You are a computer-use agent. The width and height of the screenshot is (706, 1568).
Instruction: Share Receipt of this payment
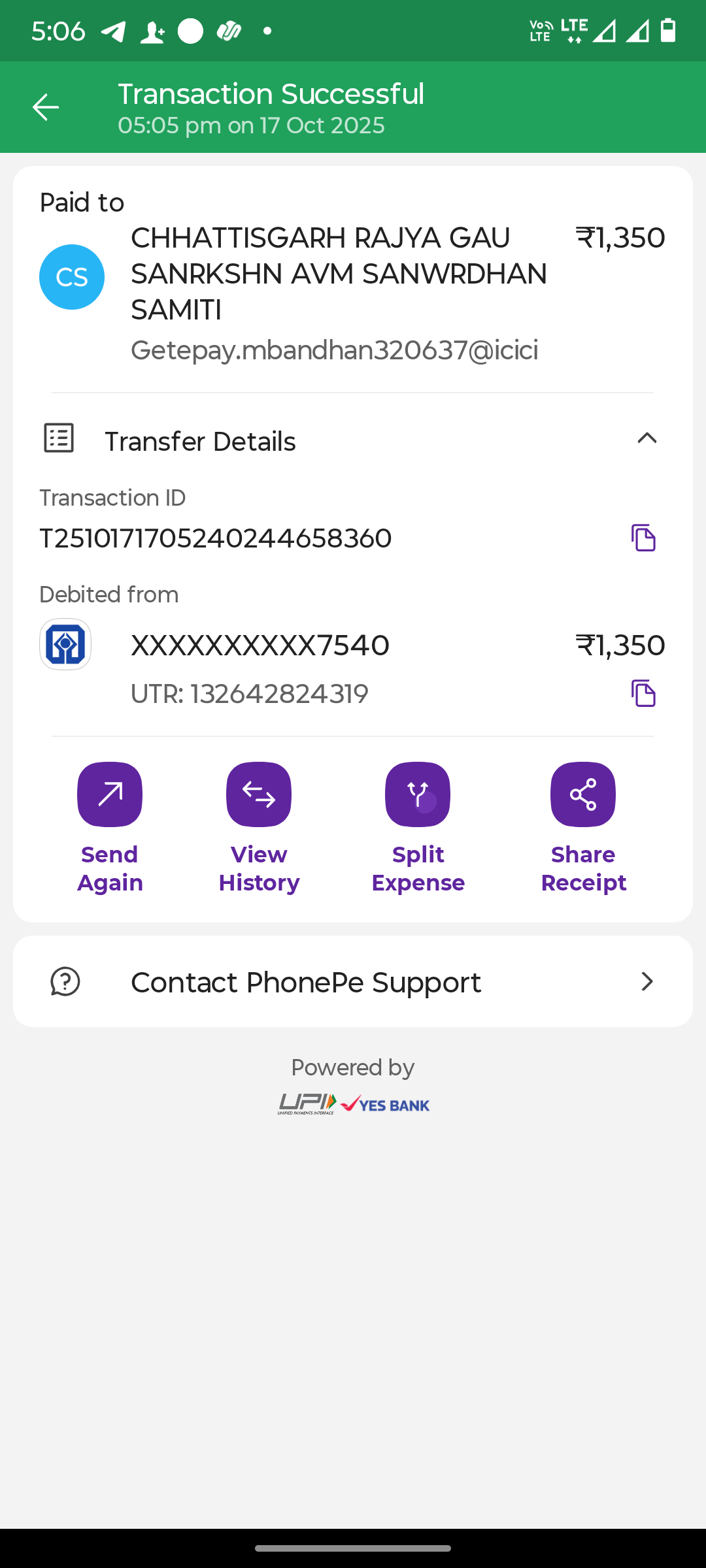coord(582,794)
